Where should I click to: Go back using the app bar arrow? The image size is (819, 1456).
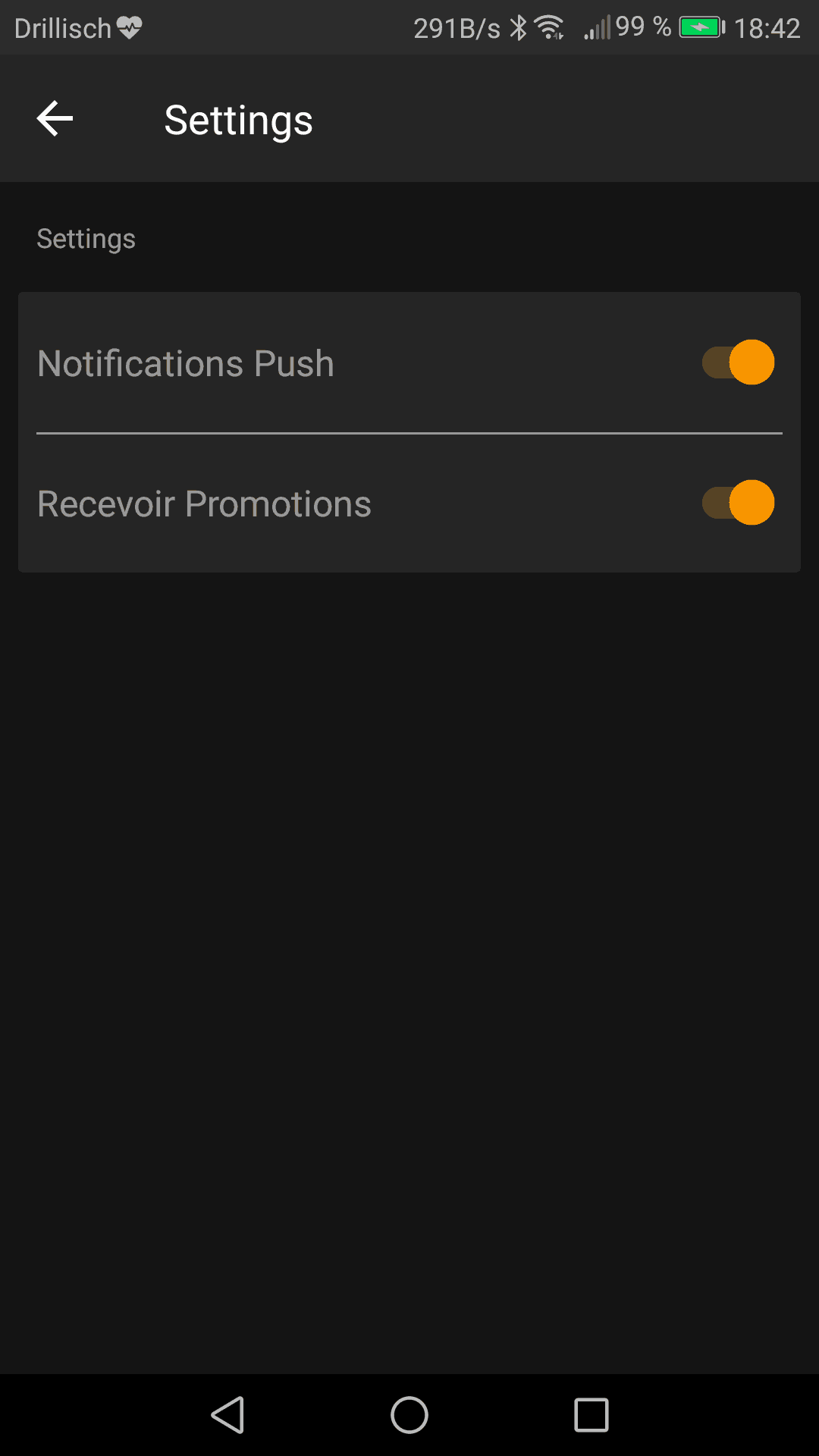click(x=55, y=119)
